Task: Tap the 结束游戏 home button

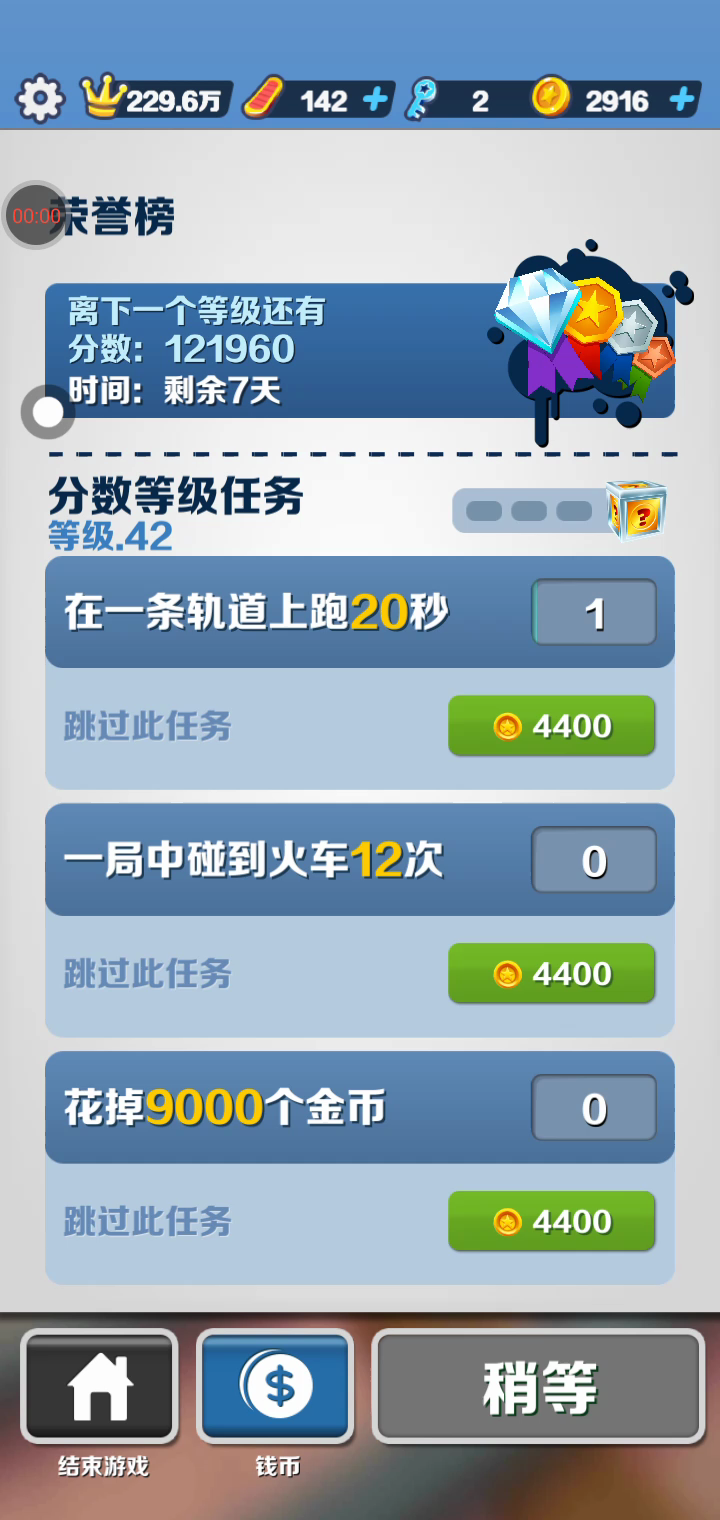Action: click(99, 1385)
